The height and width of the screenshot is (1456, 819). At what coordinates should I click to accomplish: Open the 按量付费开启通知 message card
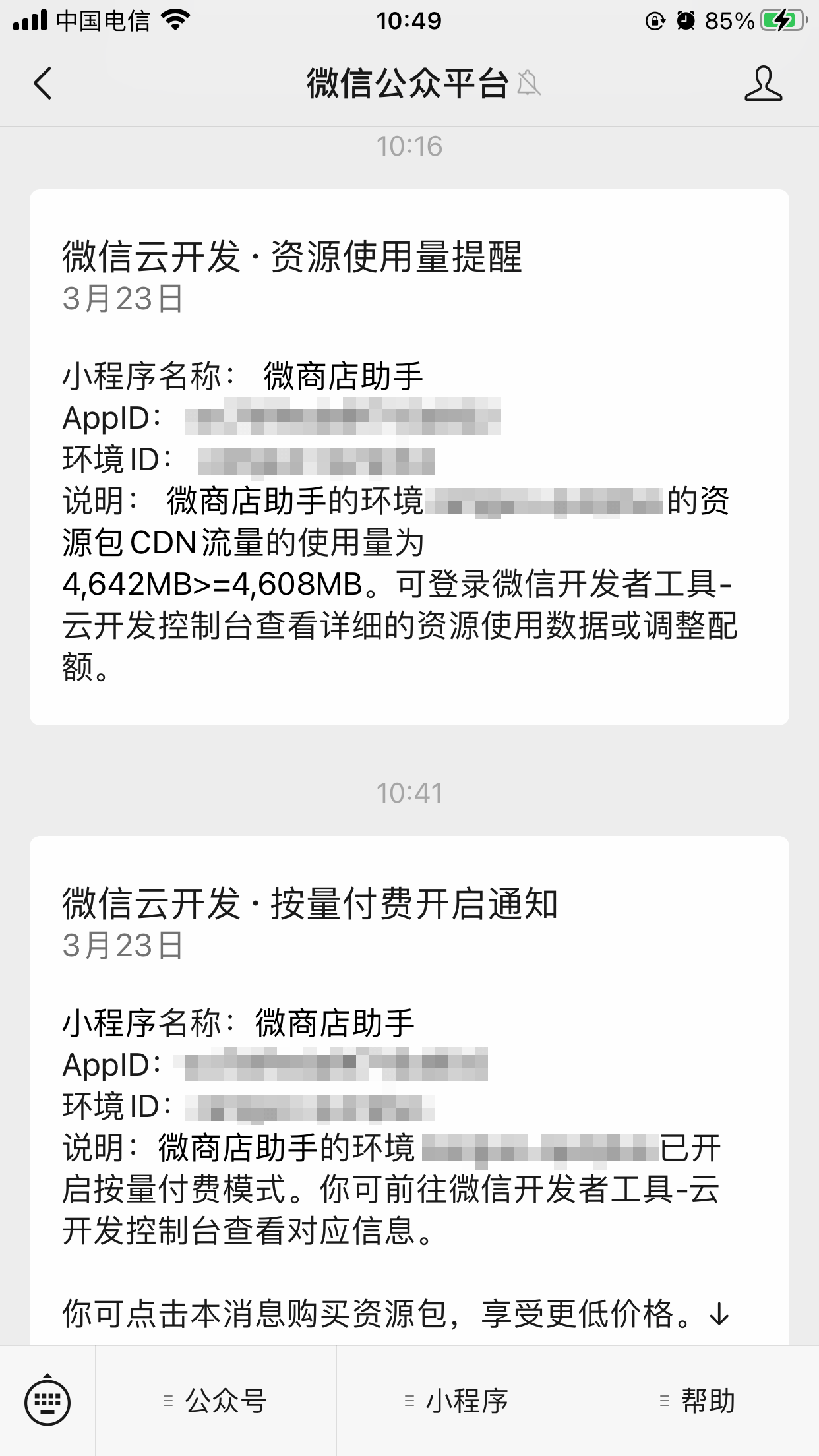pyautogui.click(x=409, y=1091)
